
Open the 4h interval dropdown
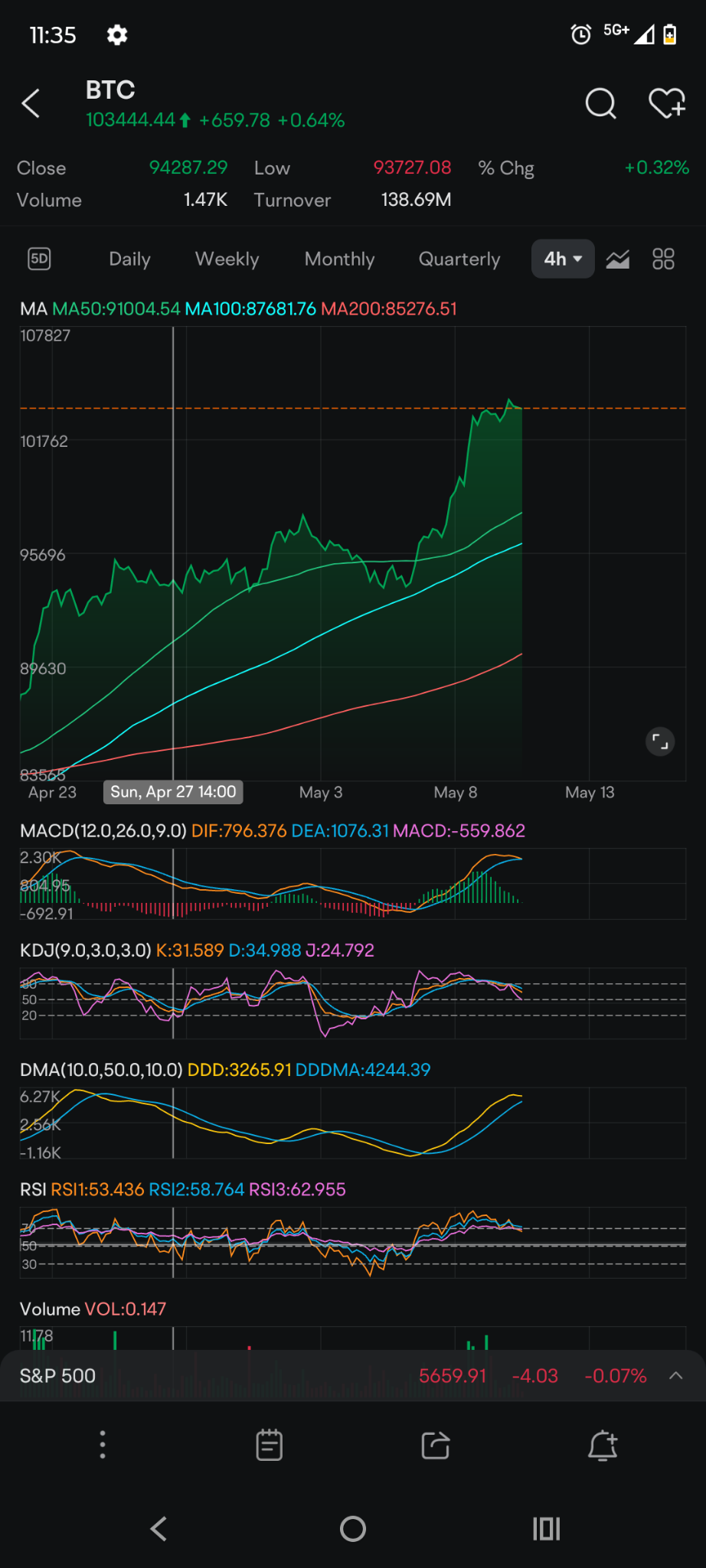point(563,259)
